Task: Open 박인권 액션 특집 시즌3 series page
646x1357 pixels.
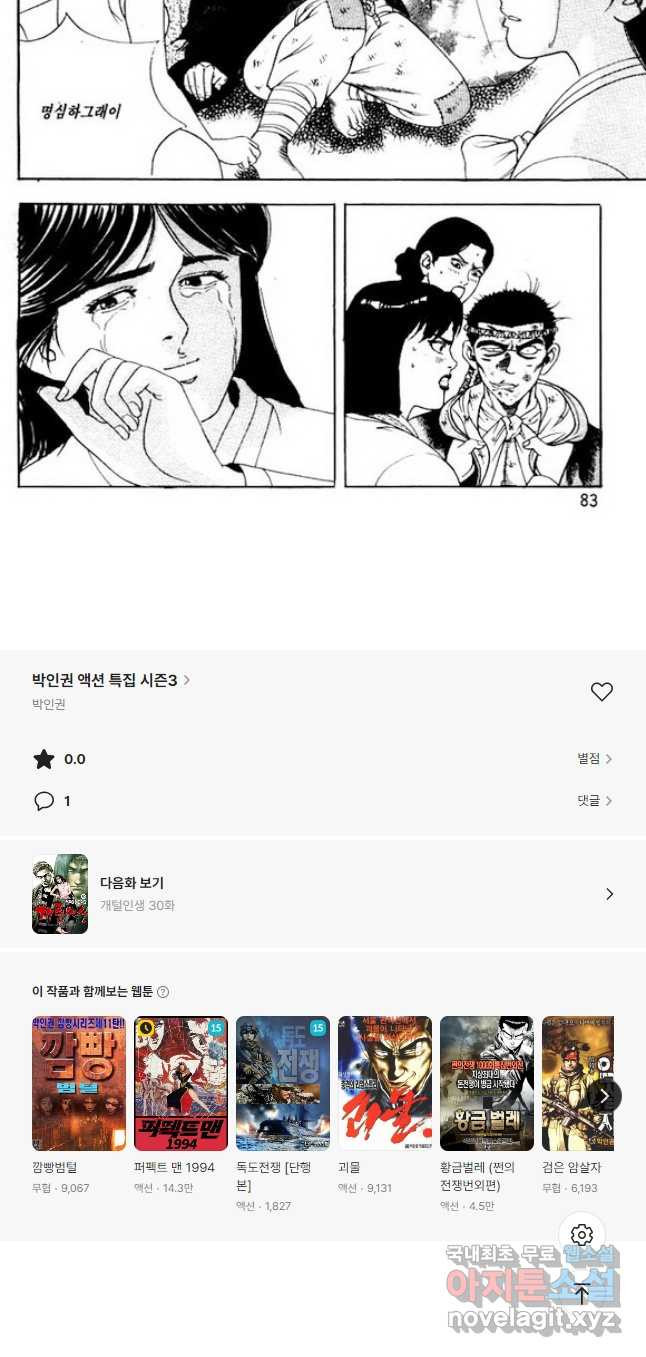Action: pyautogui.click(x=110, y=680)
